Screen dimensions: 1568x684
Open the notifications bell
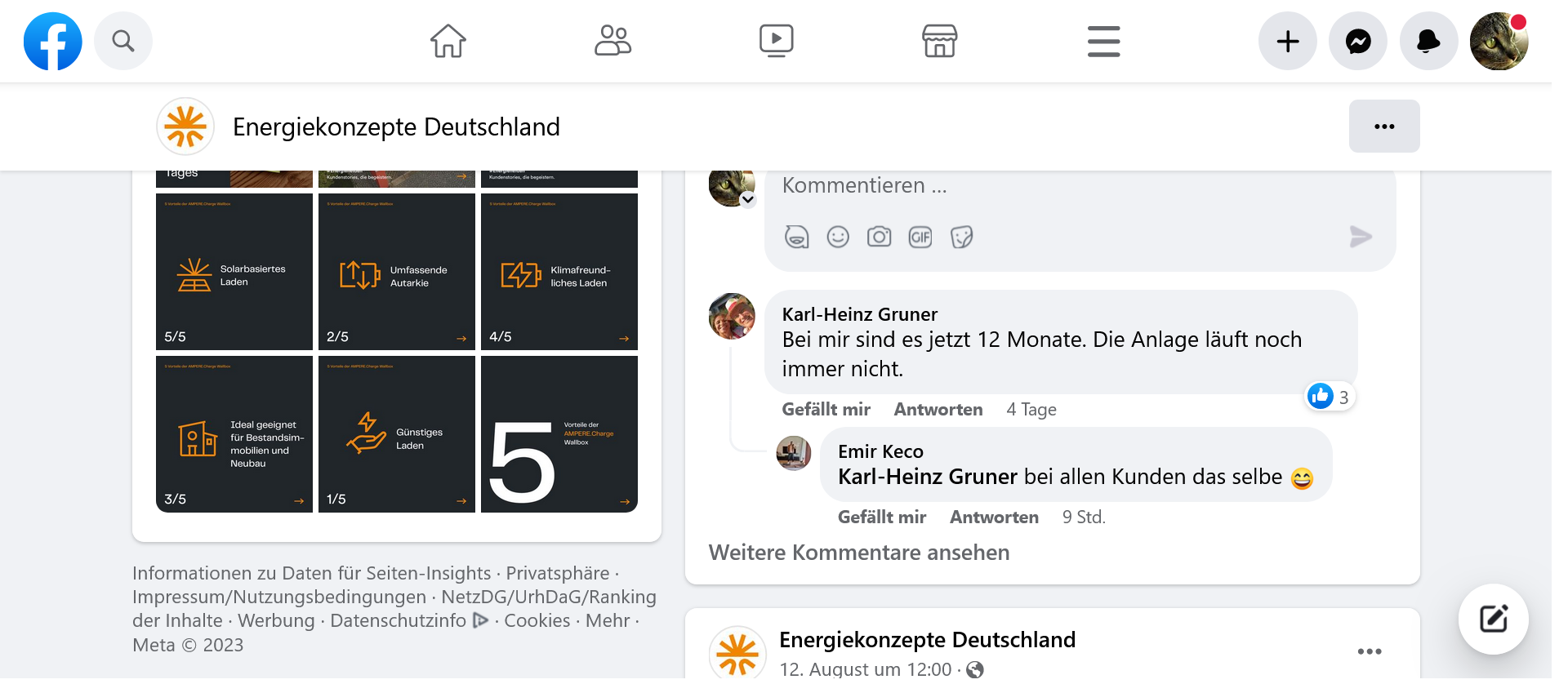pos(1428,41)
